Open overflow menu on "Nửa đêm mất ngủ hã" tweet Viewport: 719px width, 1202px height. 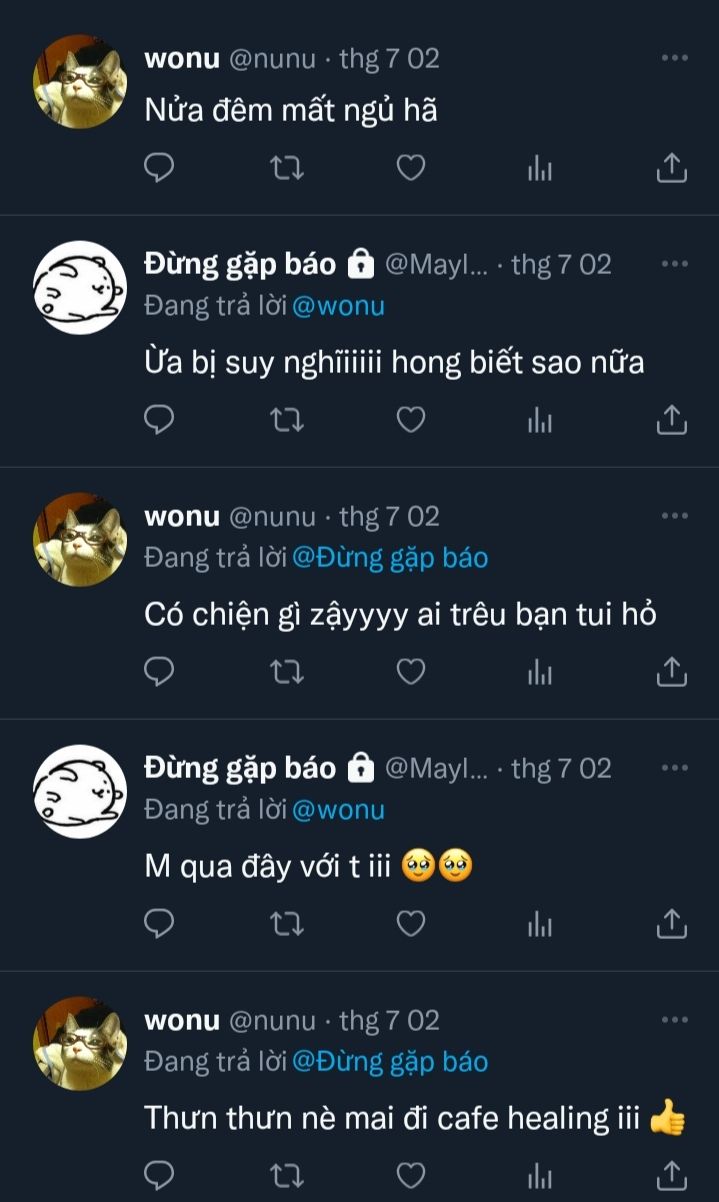pyautogui.click(x=675, y=58)
